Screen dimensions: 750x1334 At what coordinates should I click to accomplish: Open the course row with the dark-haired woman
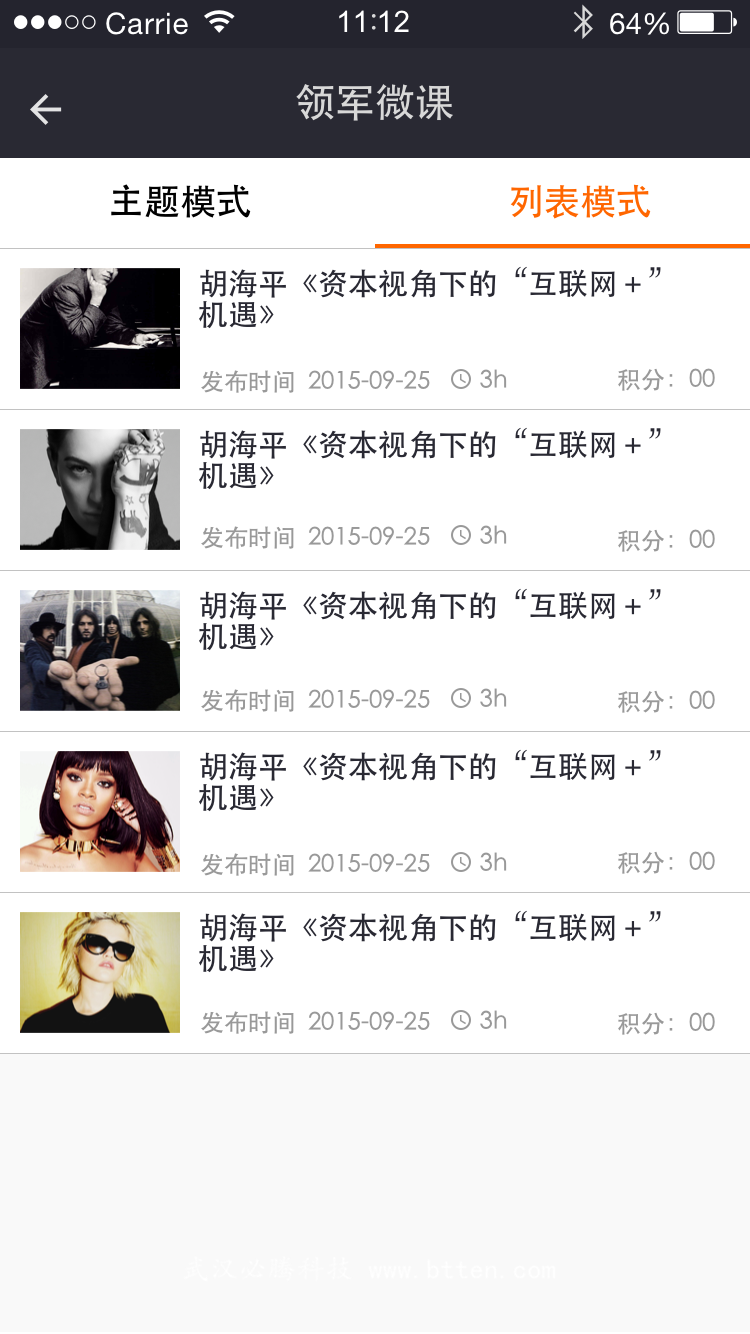(x=375, y=812)
